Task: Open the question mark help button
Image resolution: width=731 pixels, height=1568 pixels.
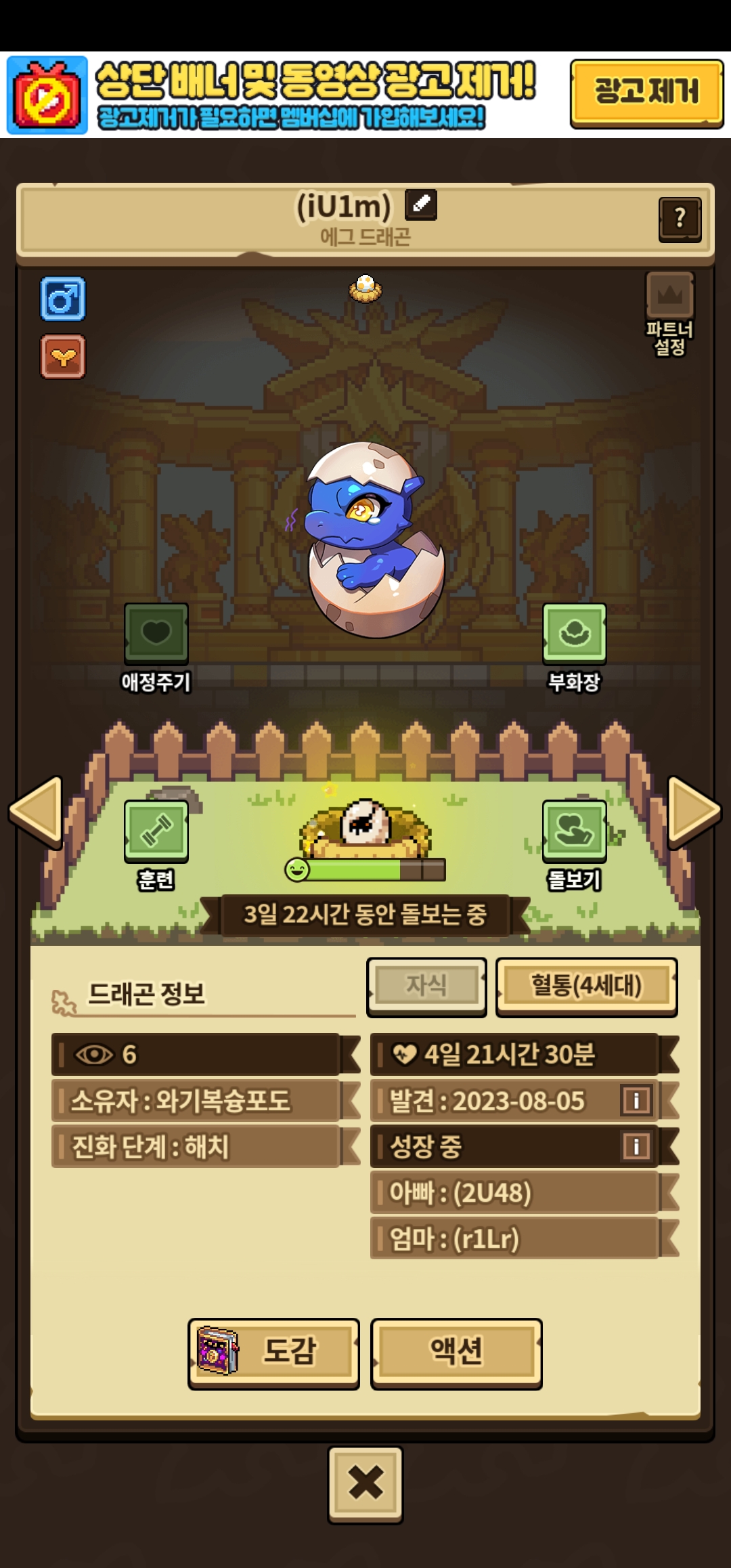Action: pyautogui.click(x=680, y=219)
